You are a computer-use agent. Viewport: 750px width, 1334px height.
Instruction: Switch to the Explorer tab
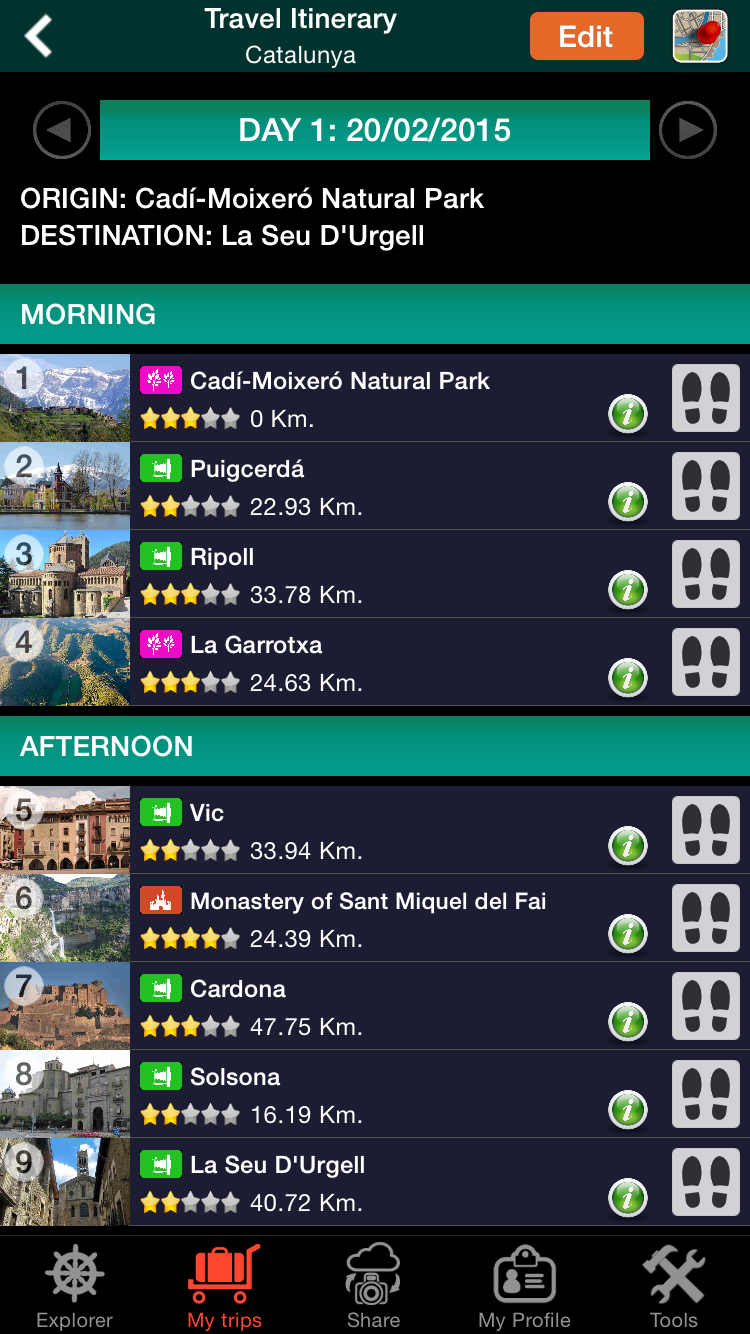(75, 1286)
